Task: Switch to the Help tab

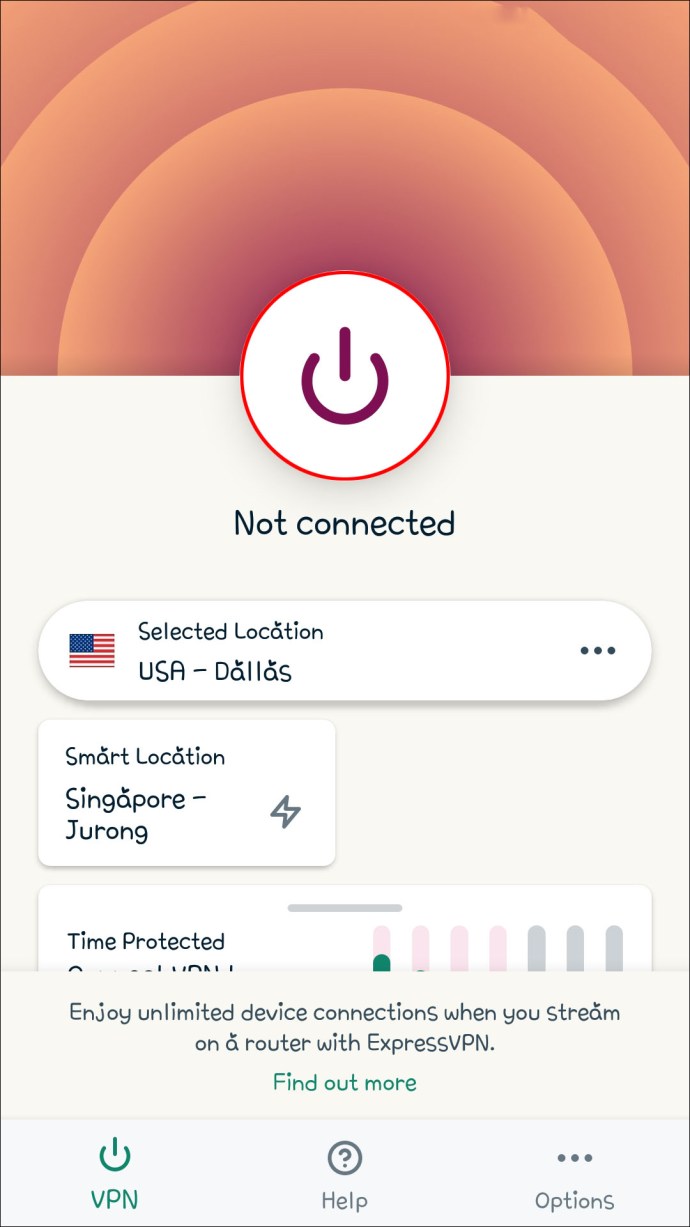Action: pyautogui.click(x=344, y=1172)
